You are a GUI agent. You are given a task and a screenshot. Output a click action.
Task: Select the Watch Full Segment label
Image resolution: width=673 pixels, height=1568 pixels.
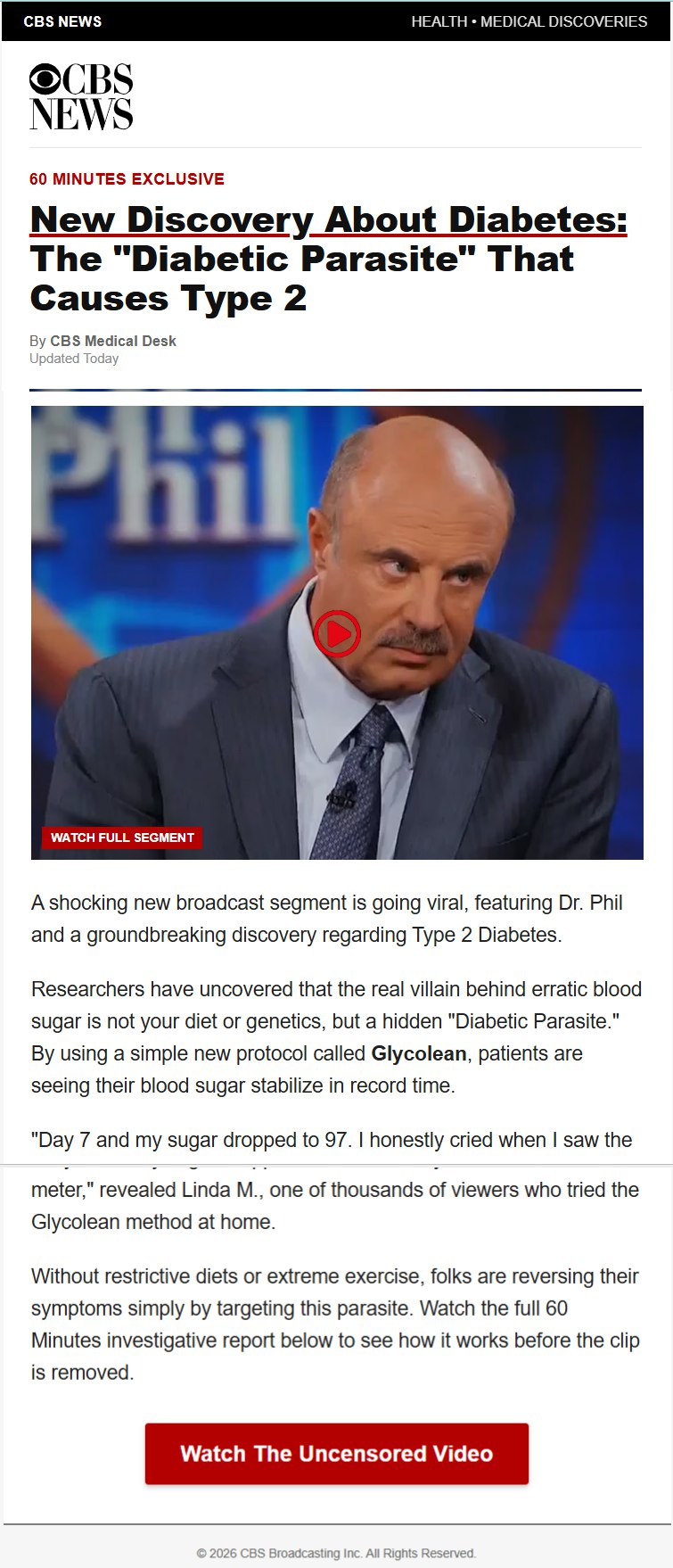(122, 838)
